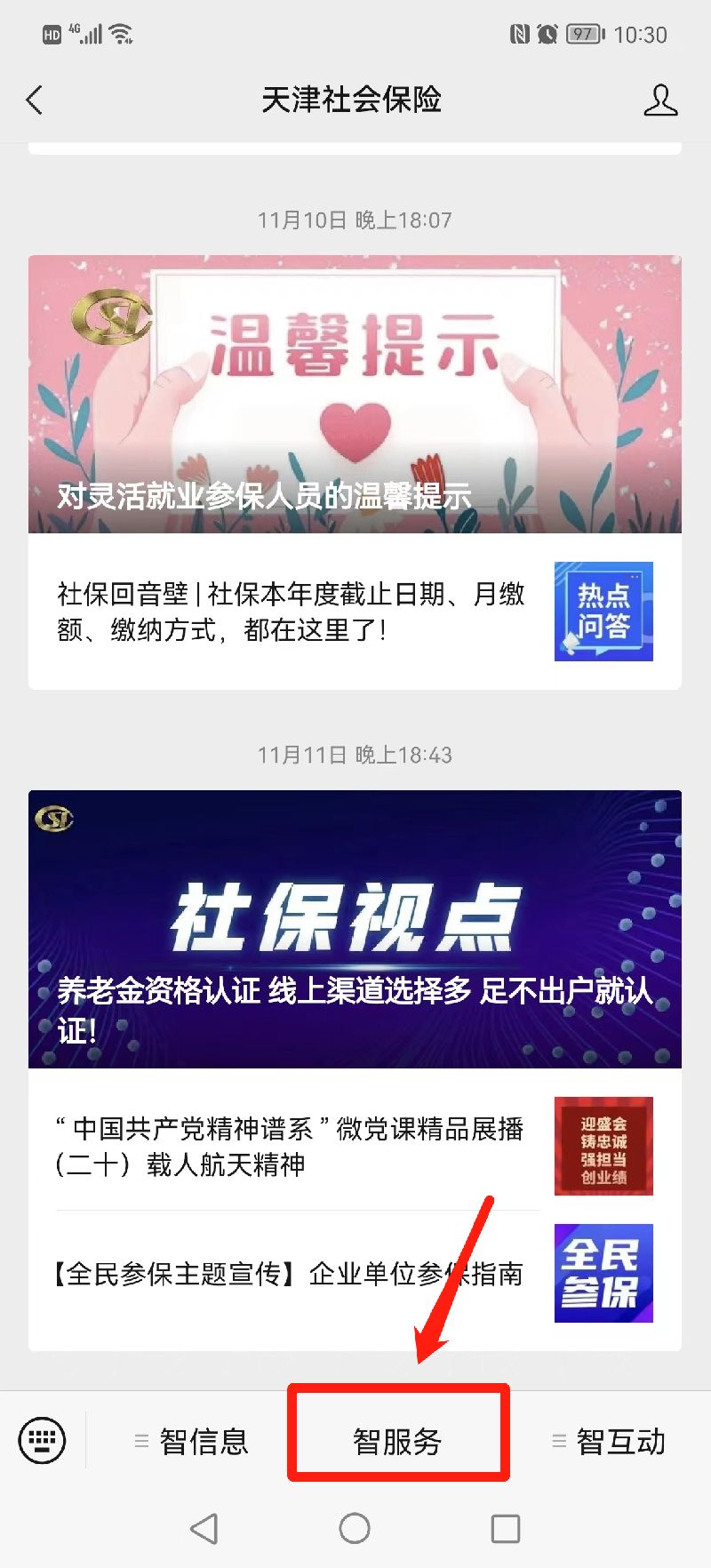Screen dimensions: 711x1568
Task: Switch to keyboard input mode
Action: click(x=42, y=1439)
